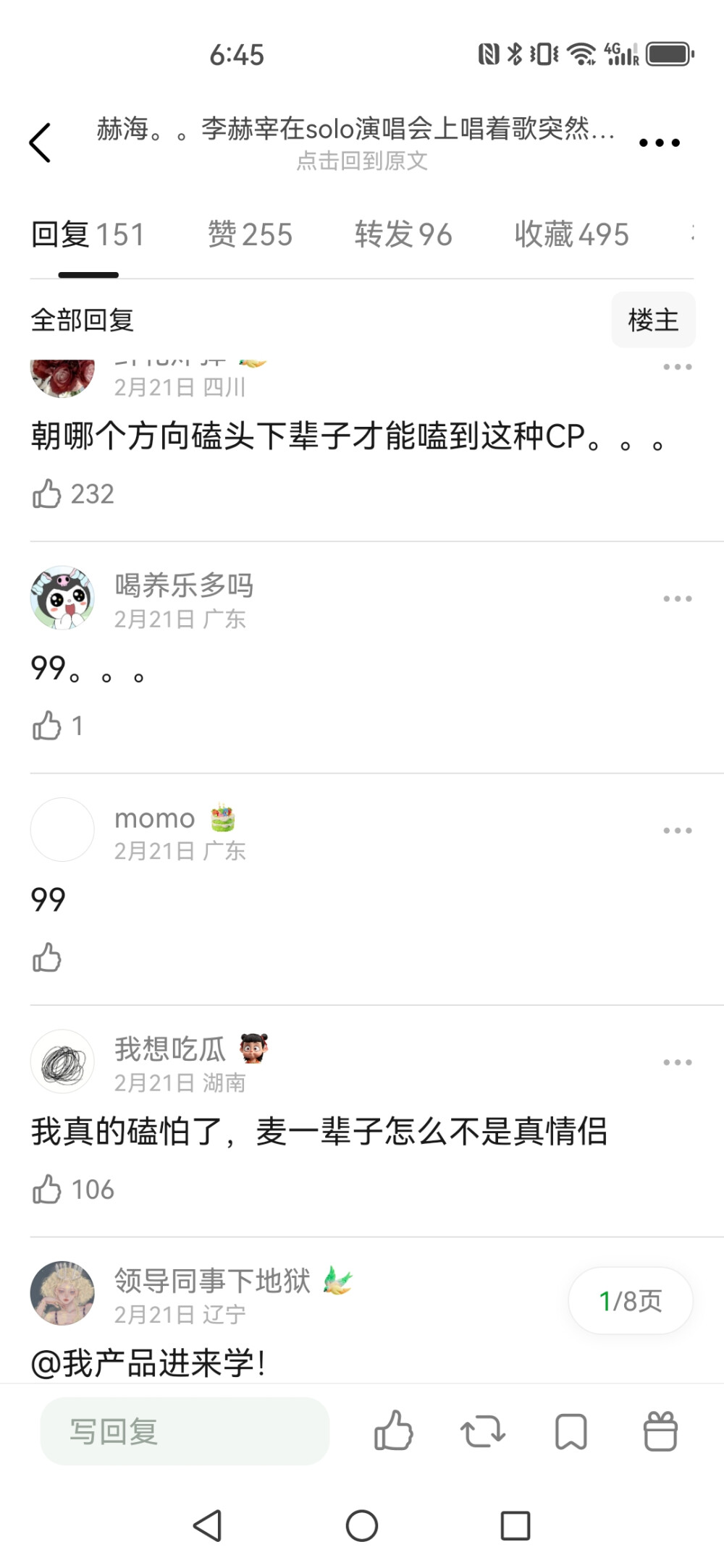The image size is (724, 1568).
Task: Open the gift icon in the bottom bar
Action: (x=660, y=1431)
